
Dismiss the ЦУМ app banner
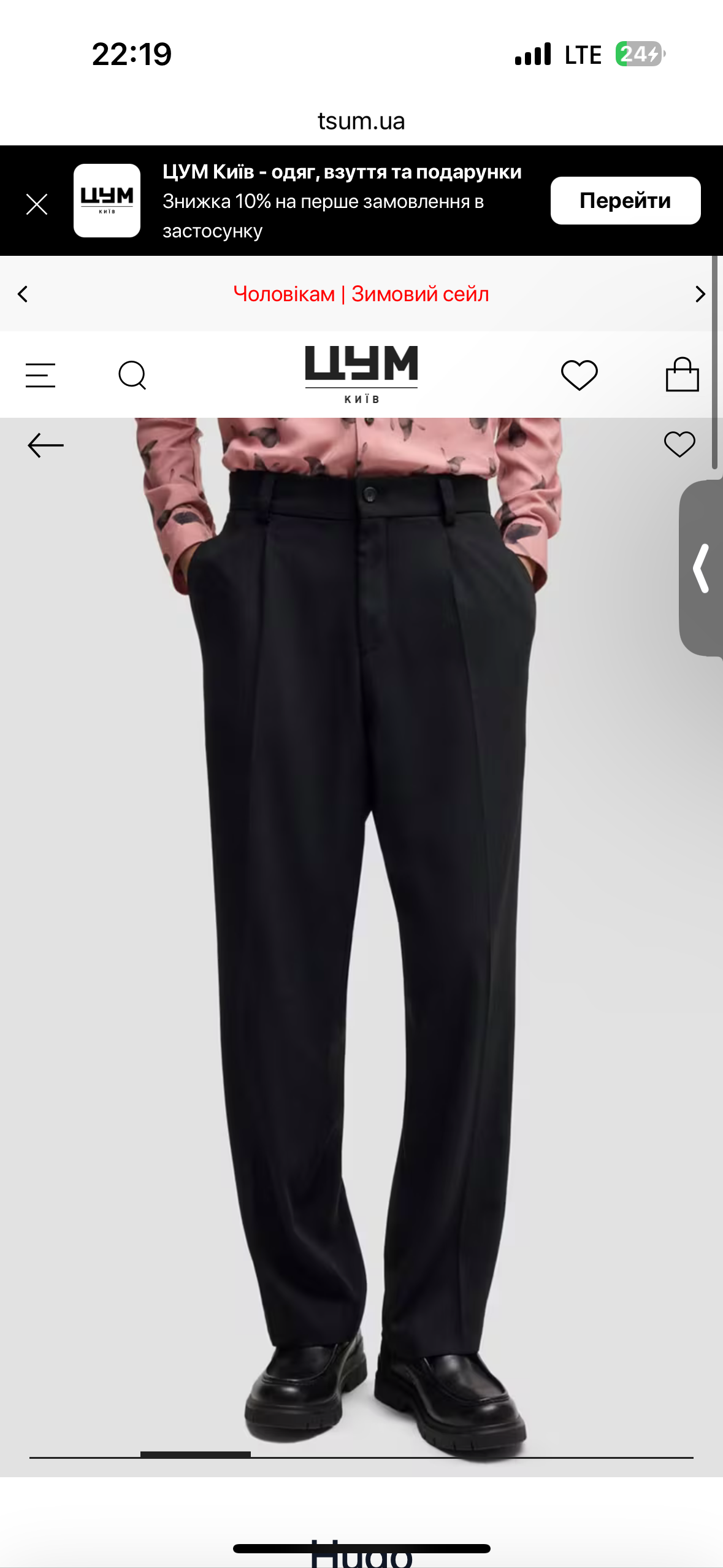(37, 204)
